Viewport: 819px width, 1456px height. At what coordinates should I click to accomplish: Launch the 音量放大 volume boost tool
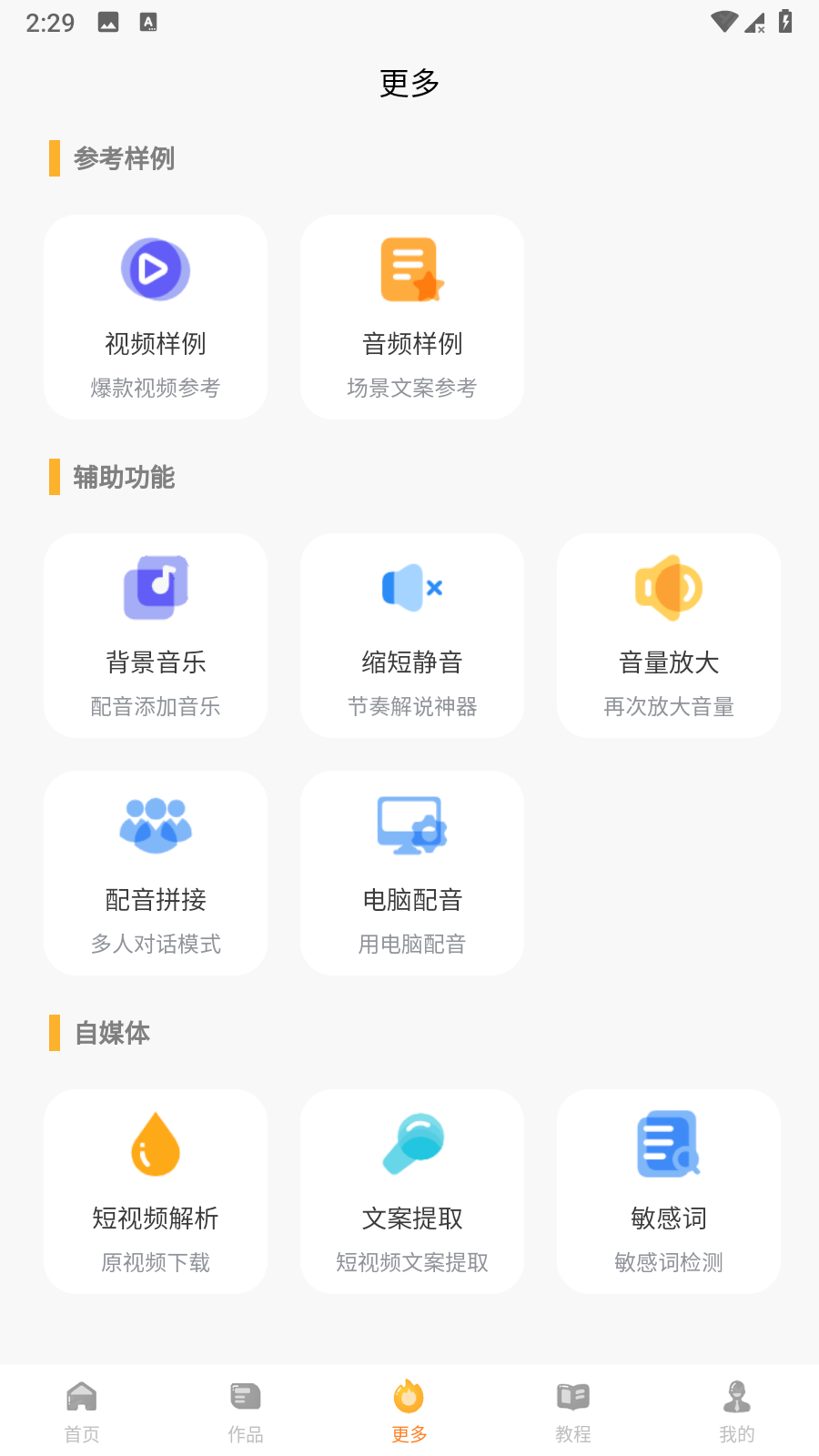(668, 635)
